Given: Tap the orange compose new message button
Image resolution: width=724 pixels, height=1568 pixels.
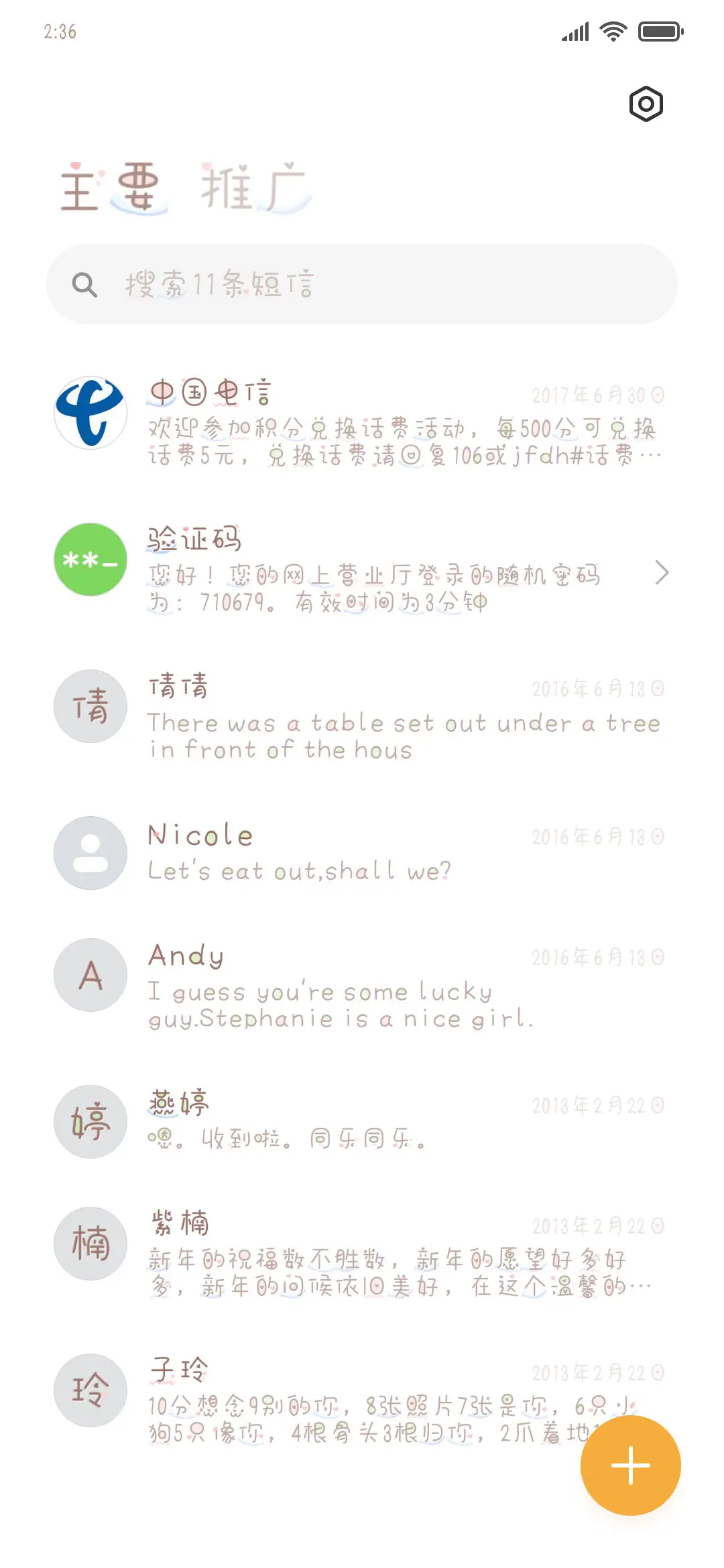Looking at the screenshot, I should [x=629, y=1465].
